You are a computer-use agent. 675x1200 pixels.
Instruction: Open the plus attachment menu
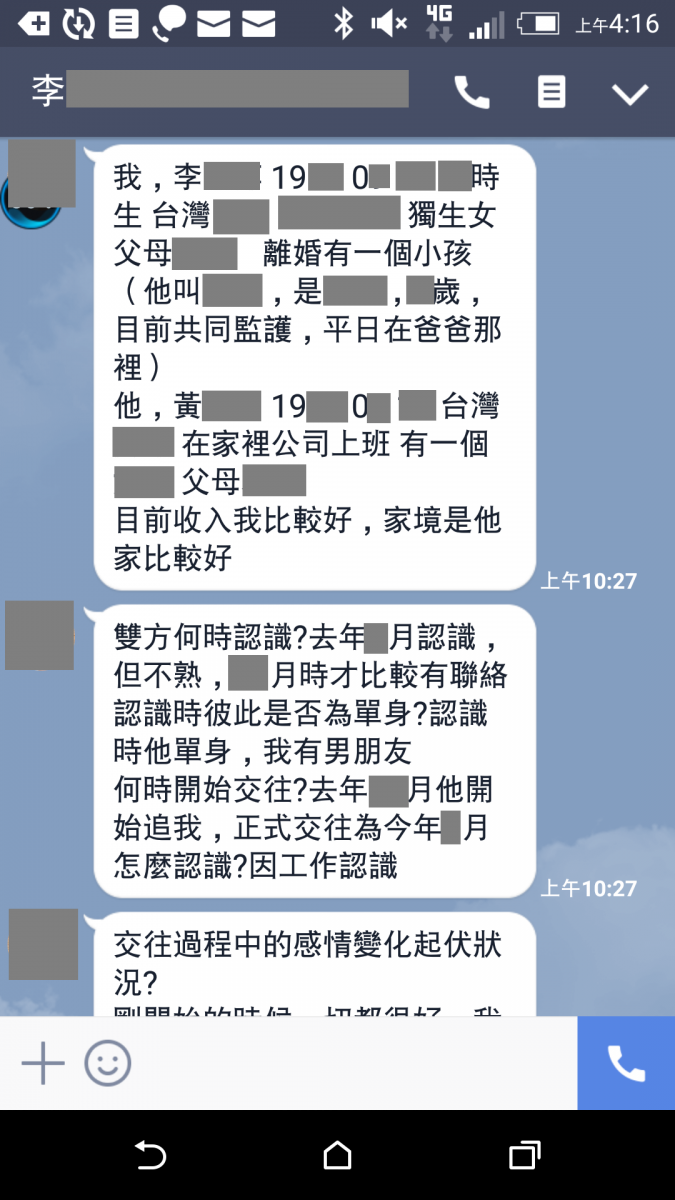(x=43, y=1063)
